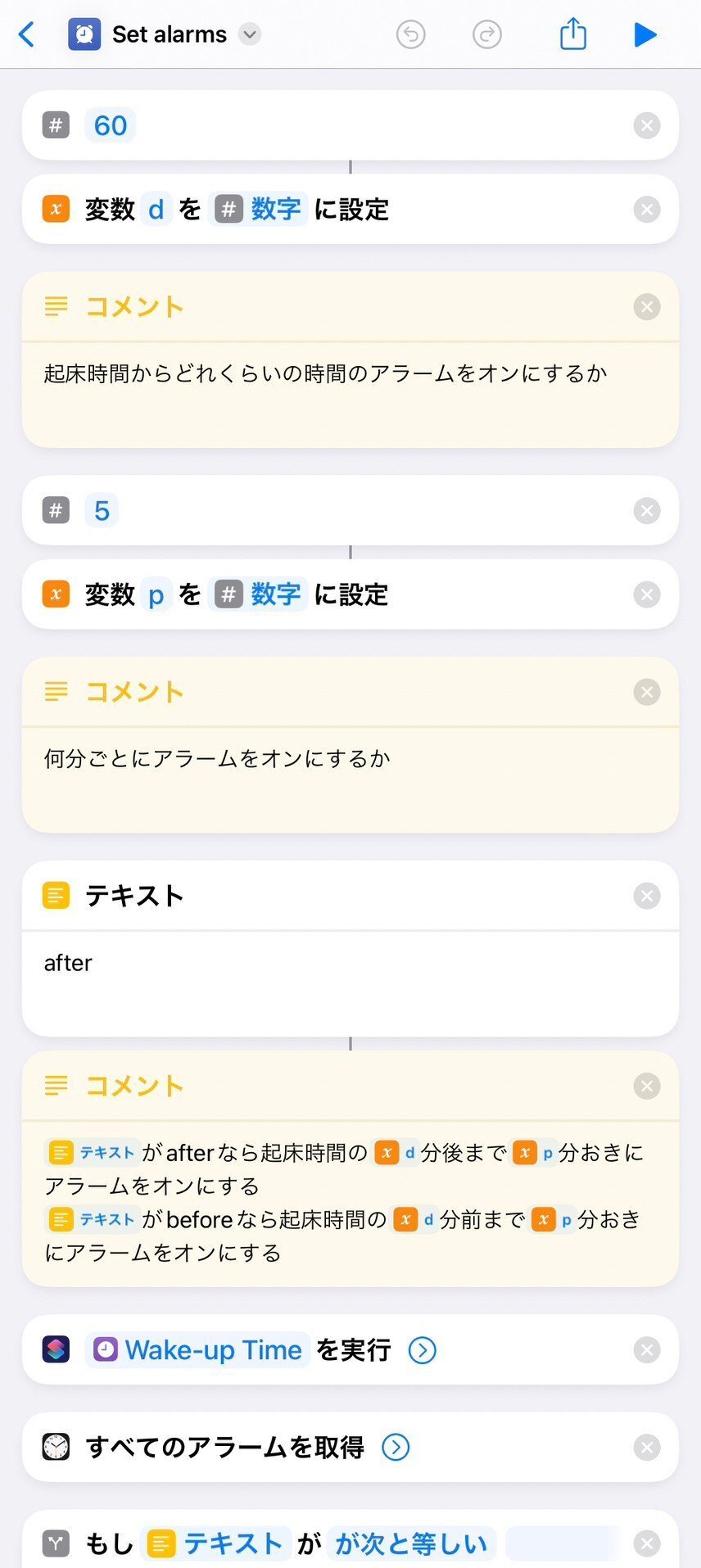
Task: Remove the テキスト action
Action: [x=647, y=896]
